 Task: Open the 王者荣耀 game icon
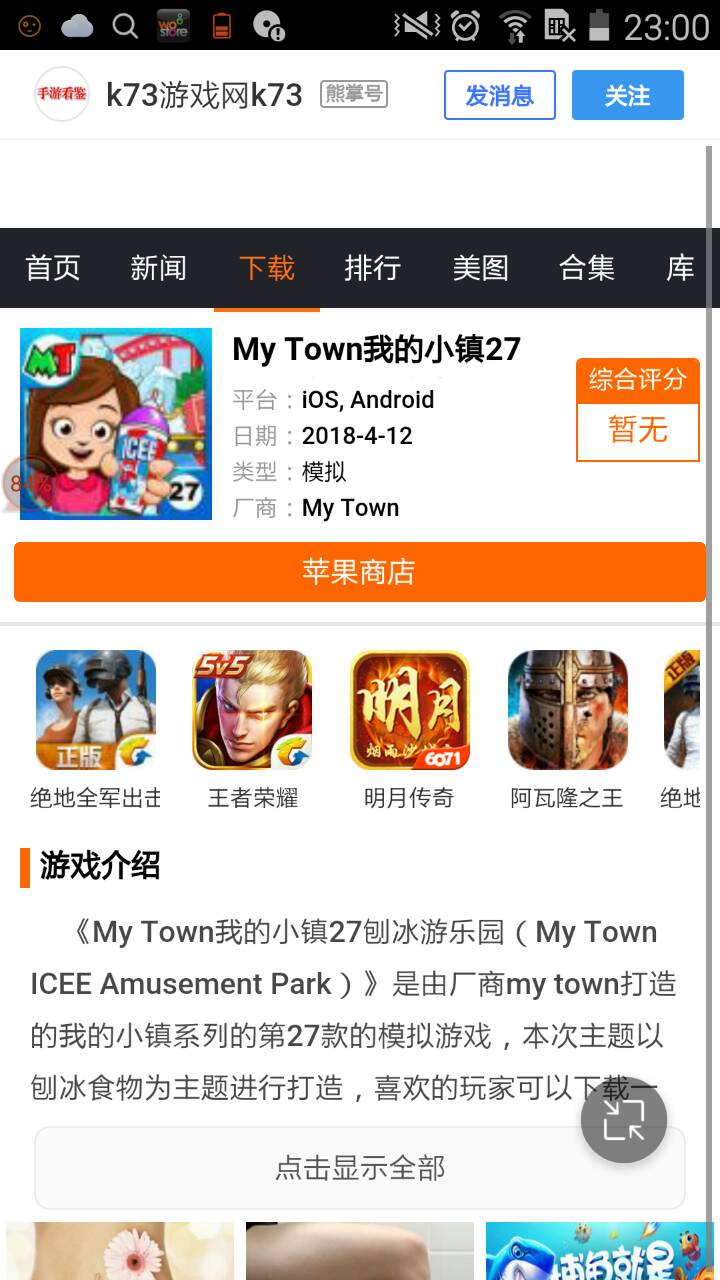252,710
